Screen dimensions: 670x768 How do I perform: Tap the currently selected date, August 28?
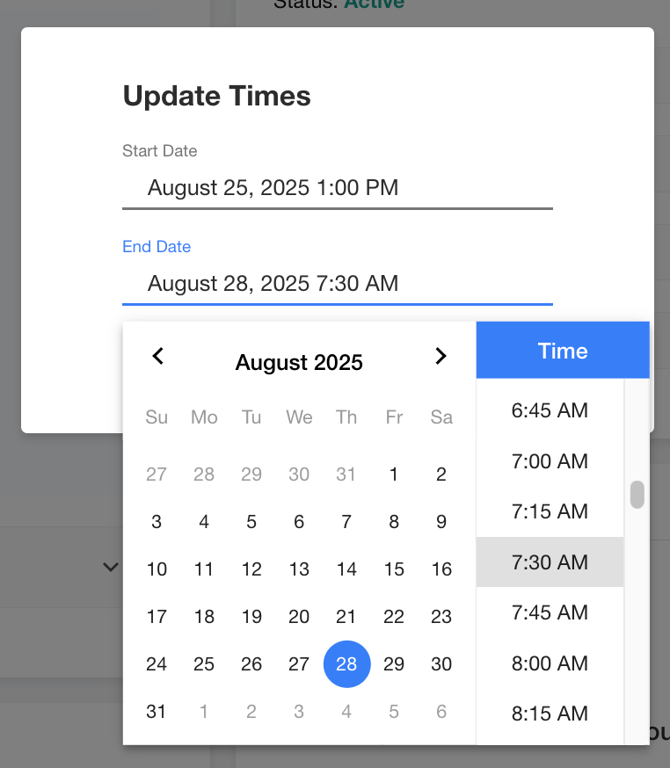[x=347, y=664]
